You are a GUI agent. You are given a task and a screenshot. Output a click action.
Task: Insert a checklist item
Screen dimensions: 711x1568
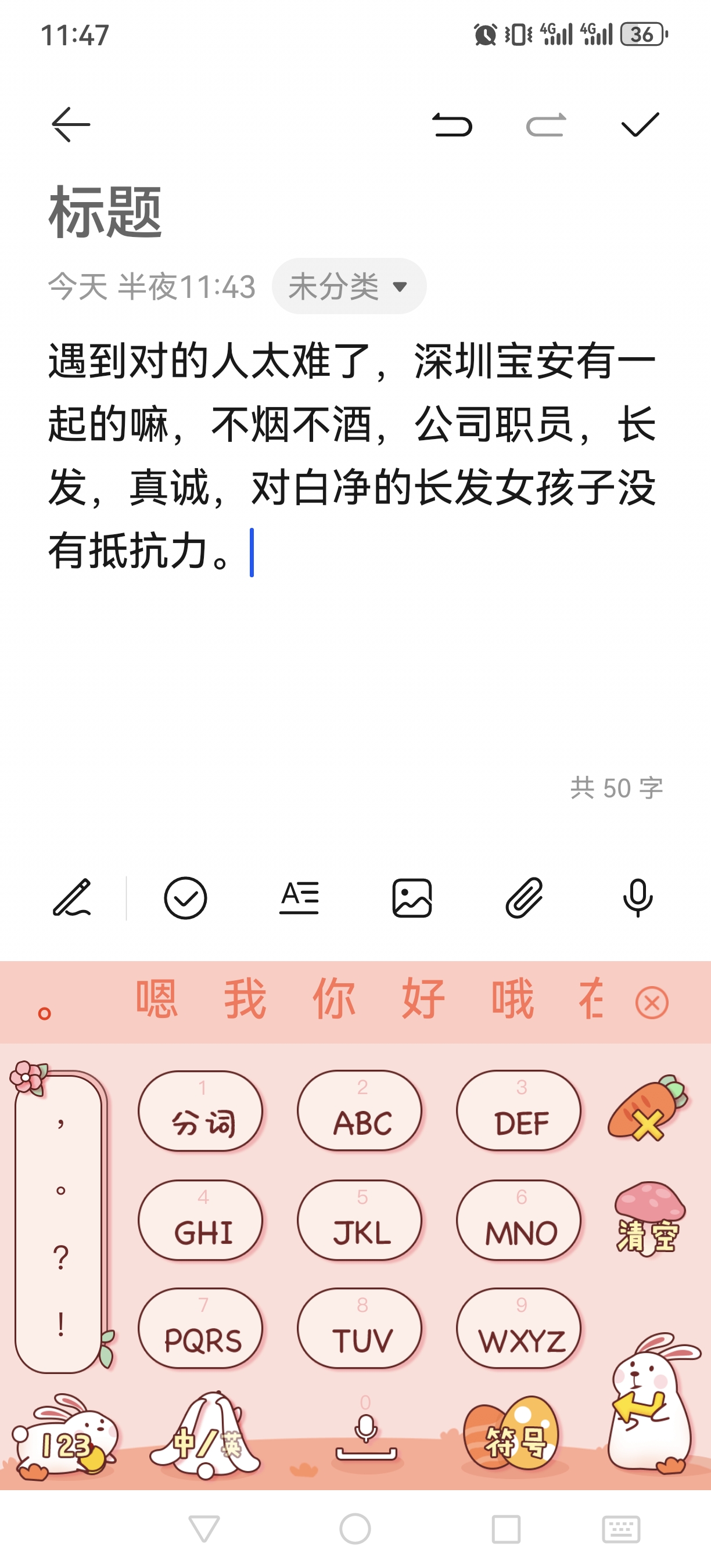tap(186, 898)
